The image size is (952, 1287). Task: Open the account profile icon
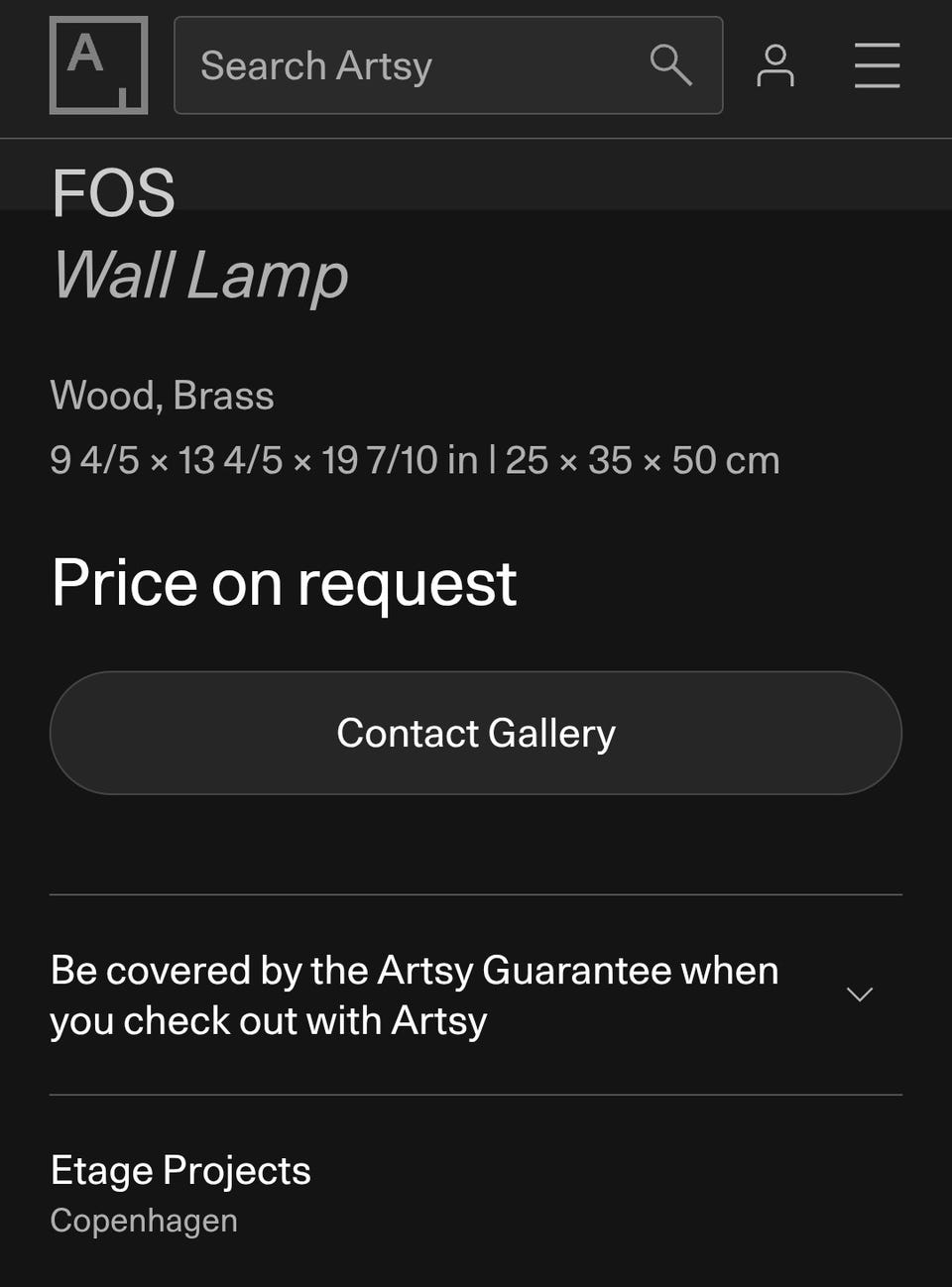pos(774,65)
